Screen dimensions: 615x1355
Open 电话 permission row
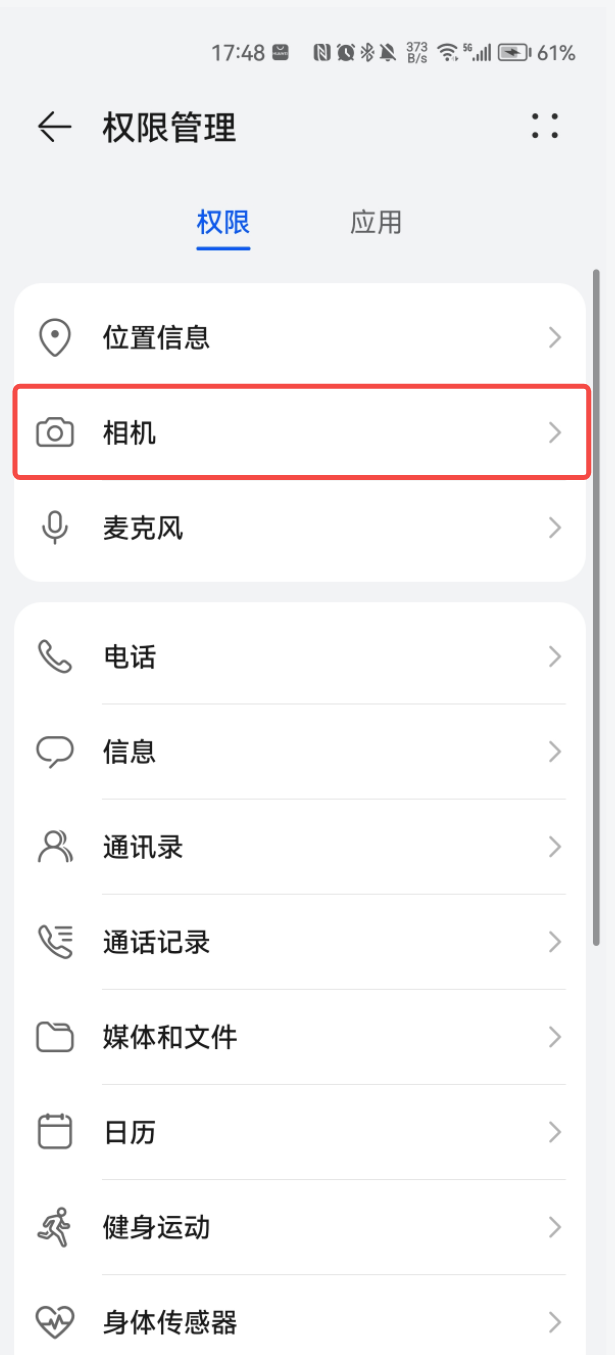click(x=300, y=657)
